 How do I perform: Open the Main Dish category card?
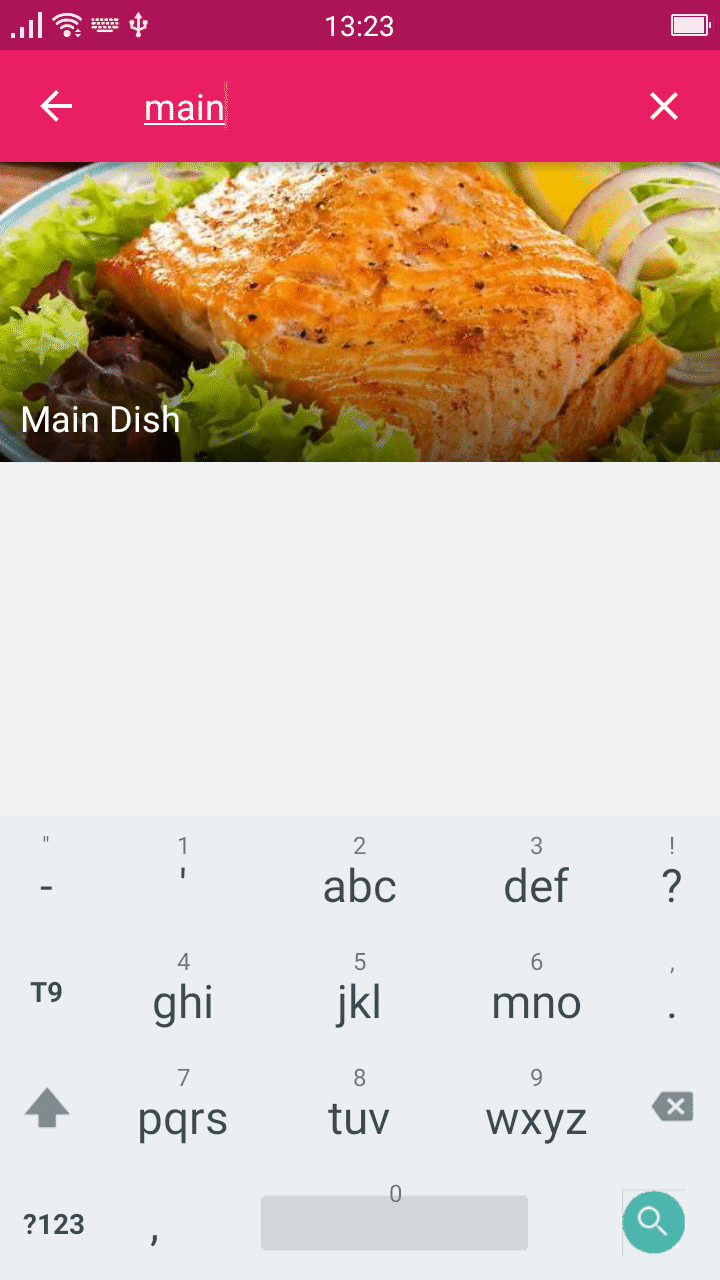[x=360, y=311]
